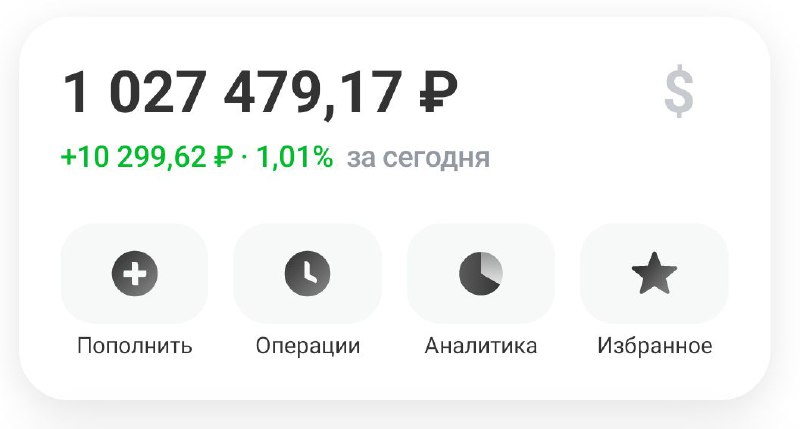Viewport: 800px width, 429px height.
Task: Tap the Пополнить top-up button
Action: click(x=134, y=273)
